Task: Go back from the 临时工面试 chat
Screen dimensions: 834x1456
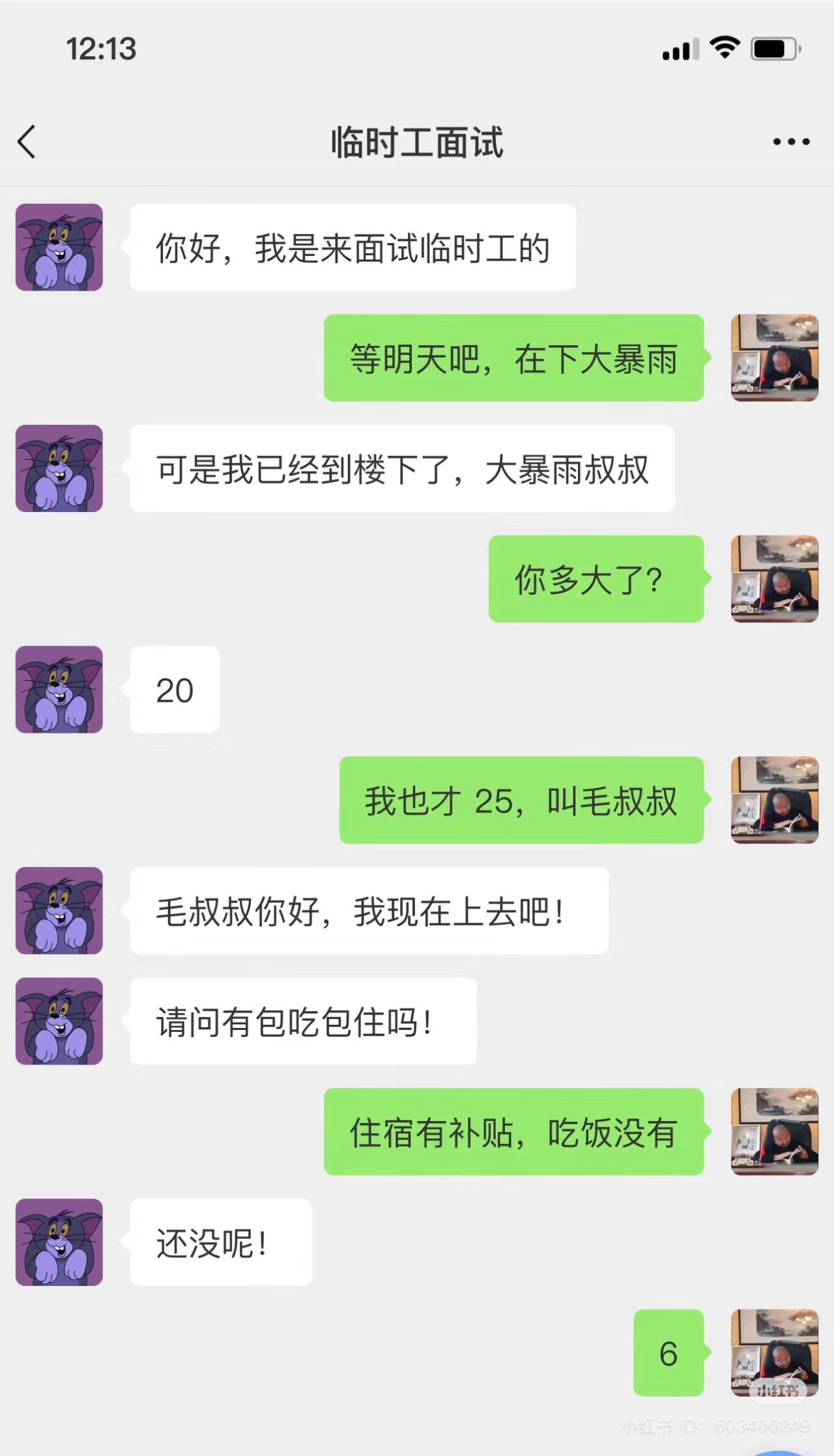Action: tap(27, 142)
